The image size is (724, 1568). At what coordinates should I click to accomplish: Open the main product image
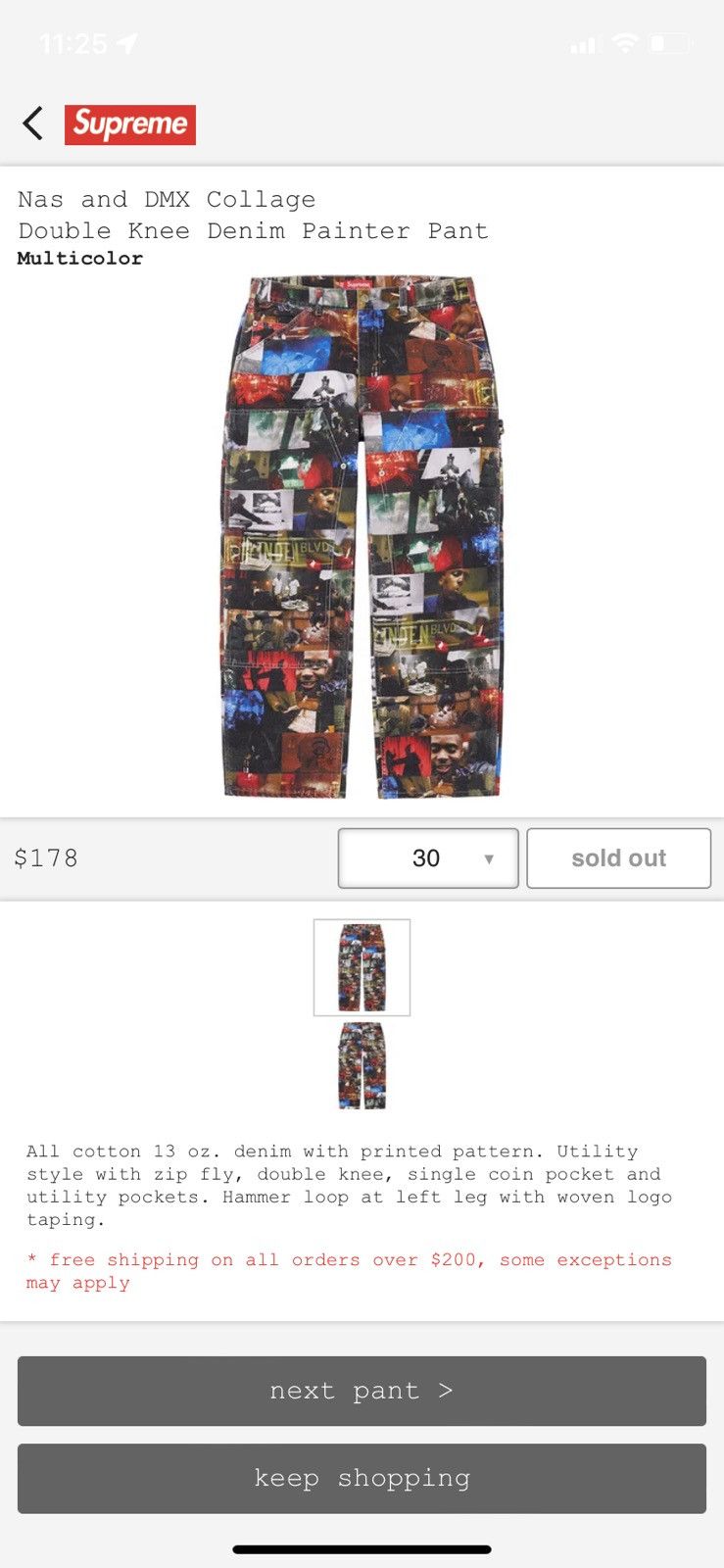(x=362, y=537)
